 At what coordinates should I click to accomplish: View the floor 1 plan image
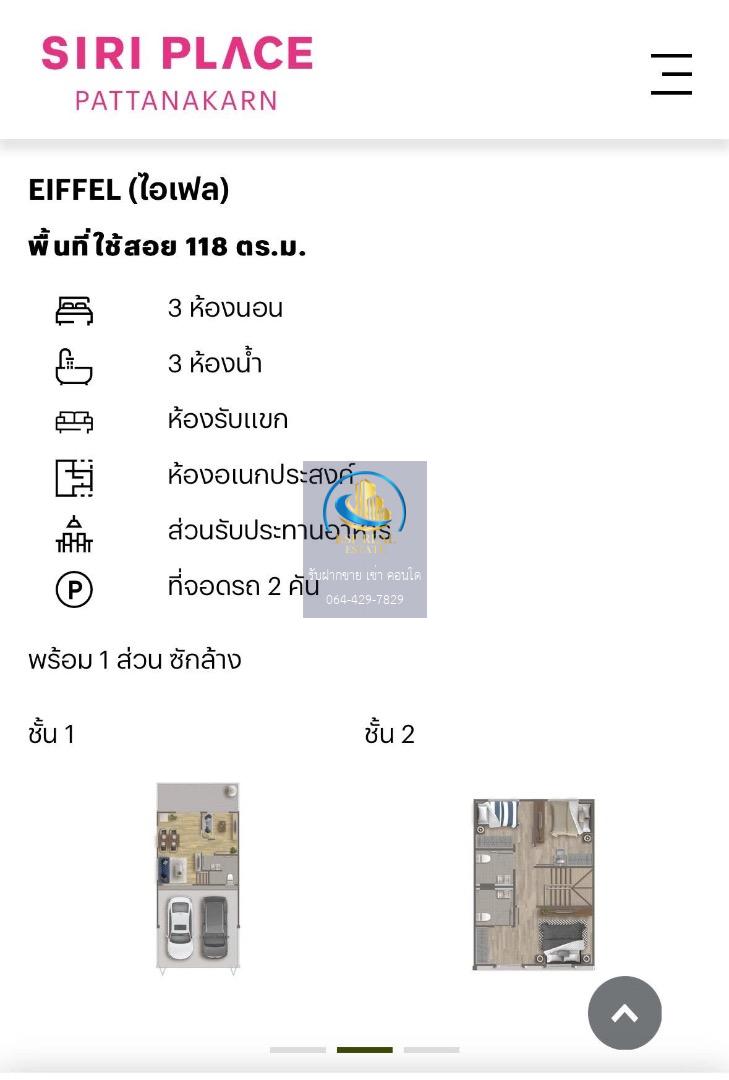pos(198,878)
